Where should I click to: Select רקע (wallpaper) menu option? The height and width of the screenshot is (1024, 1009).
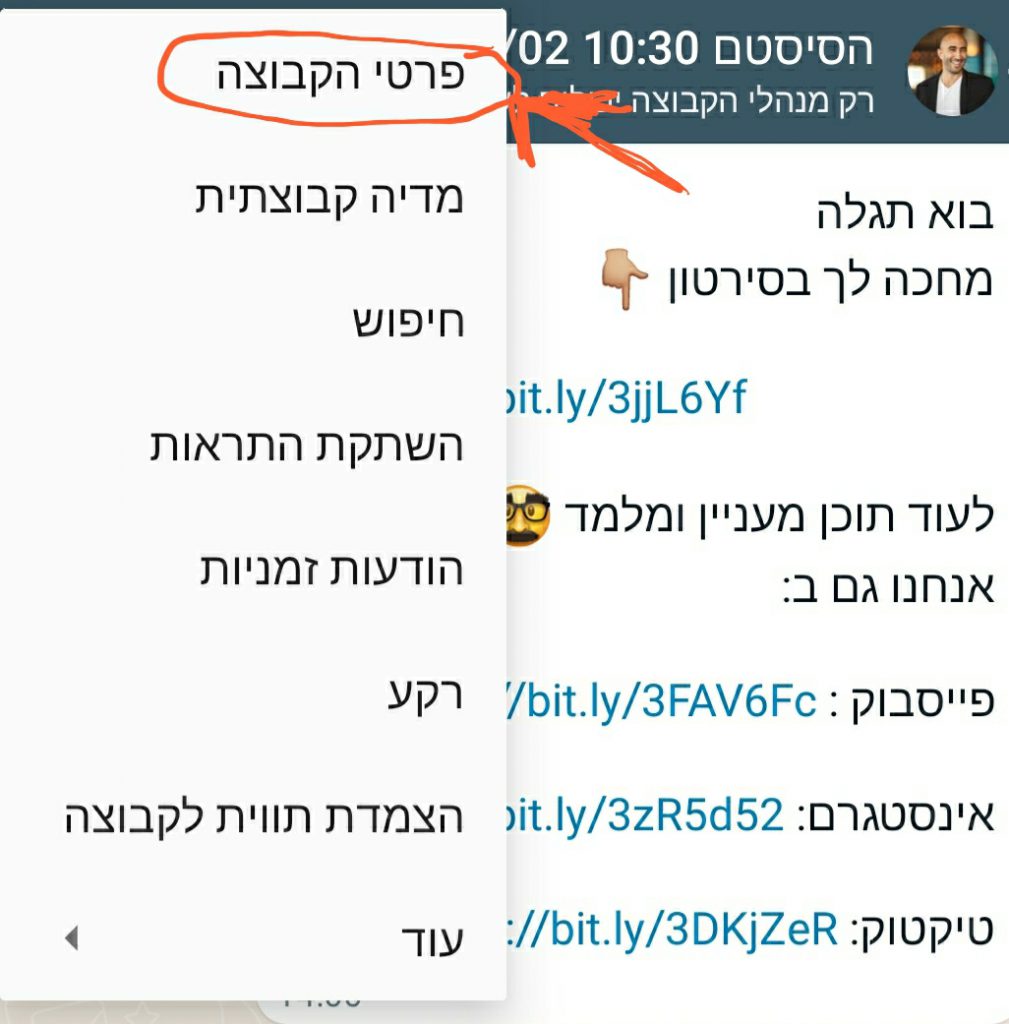pyautogui.click(x=425, y=694)
